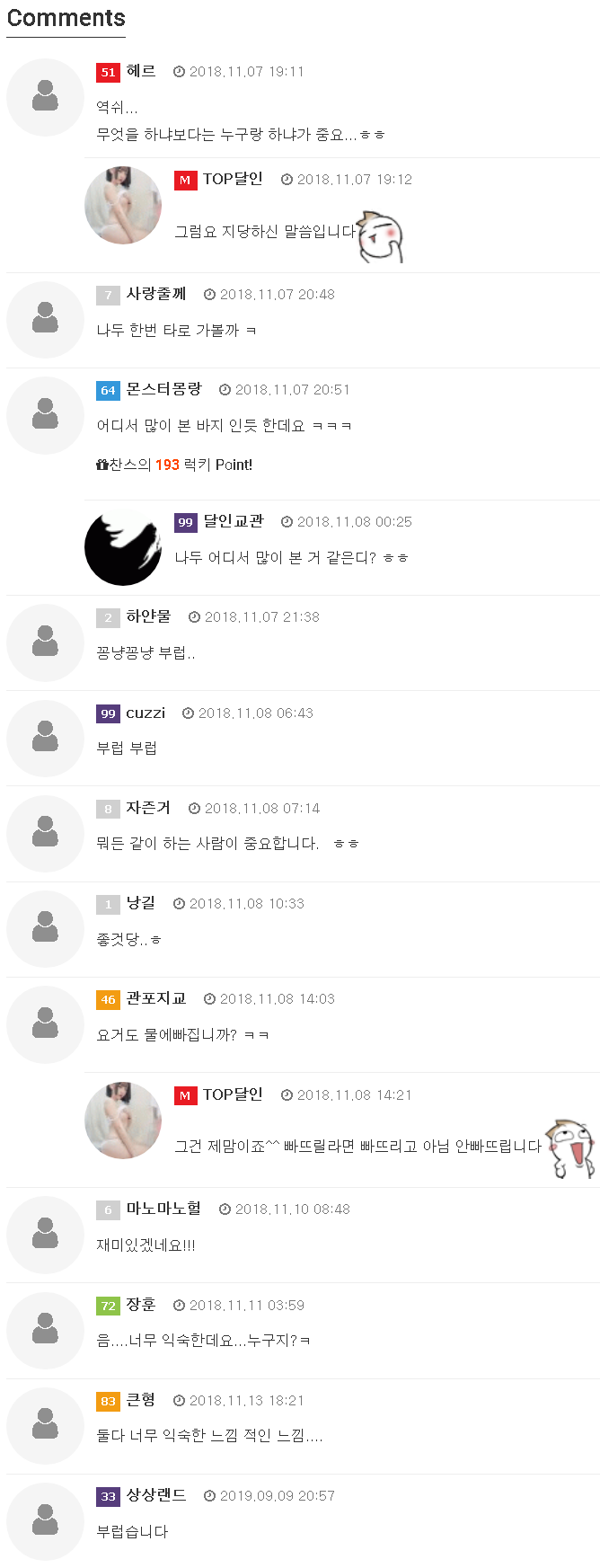Open the username 상상랜드
Screen dimensions: 600x1568
coord(155,1495)
